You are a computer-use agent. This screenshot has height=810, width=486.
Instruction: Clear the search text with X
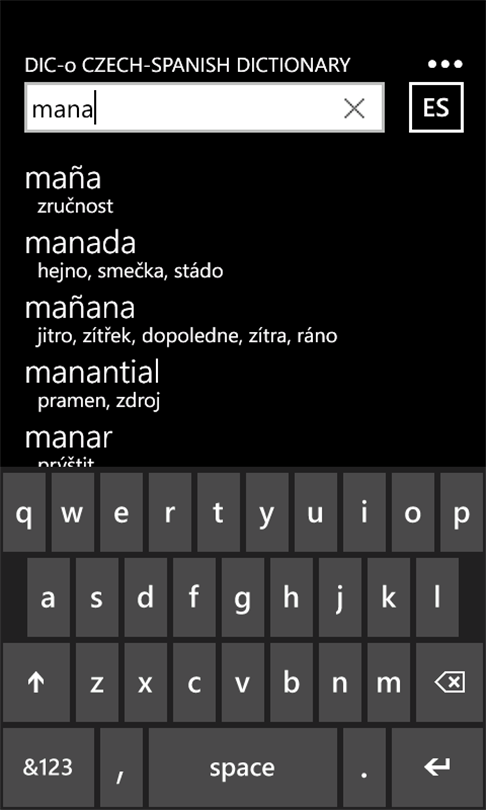coord(354,108)
